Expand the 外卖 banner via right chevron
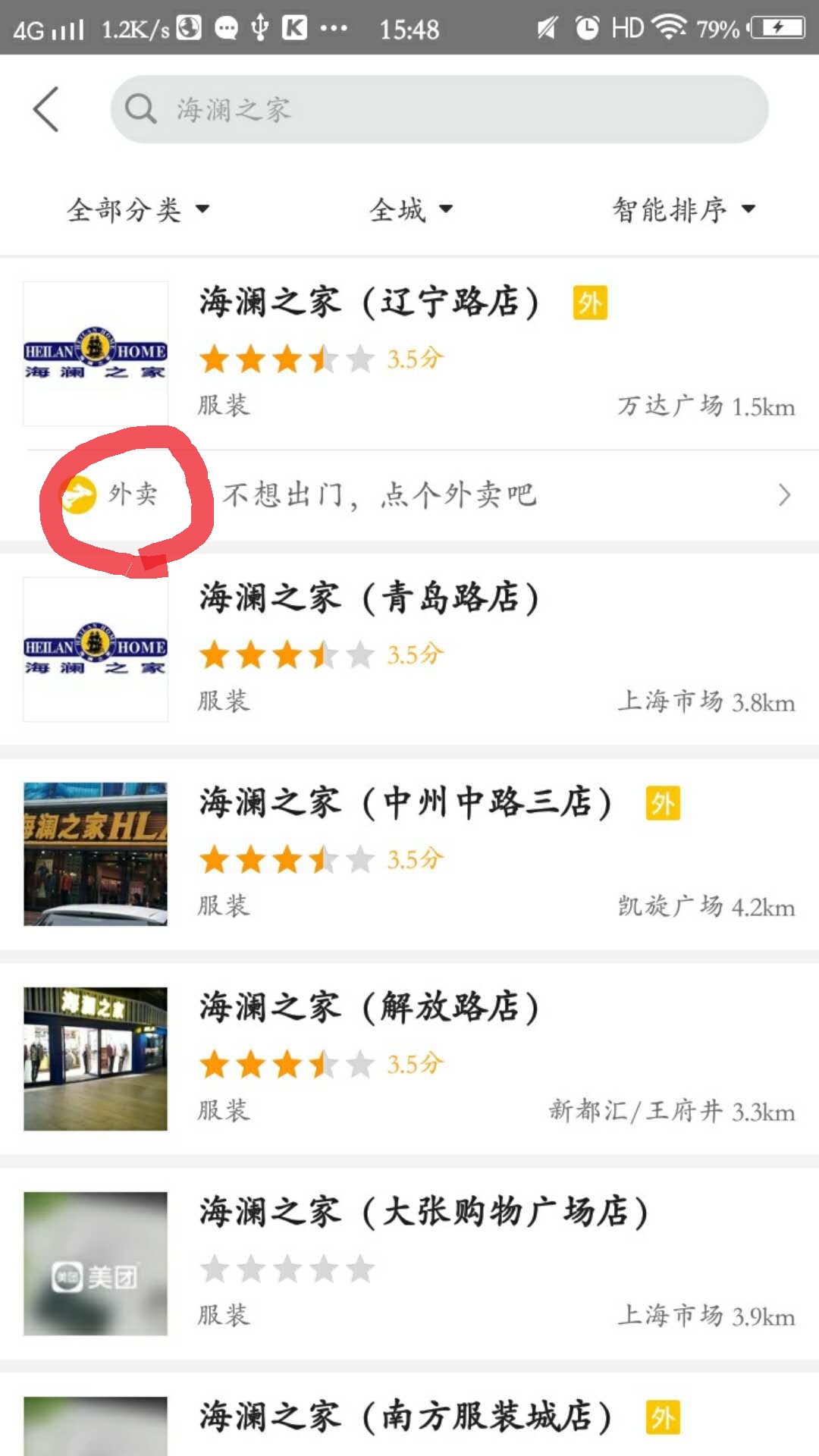 coord(785,494)
